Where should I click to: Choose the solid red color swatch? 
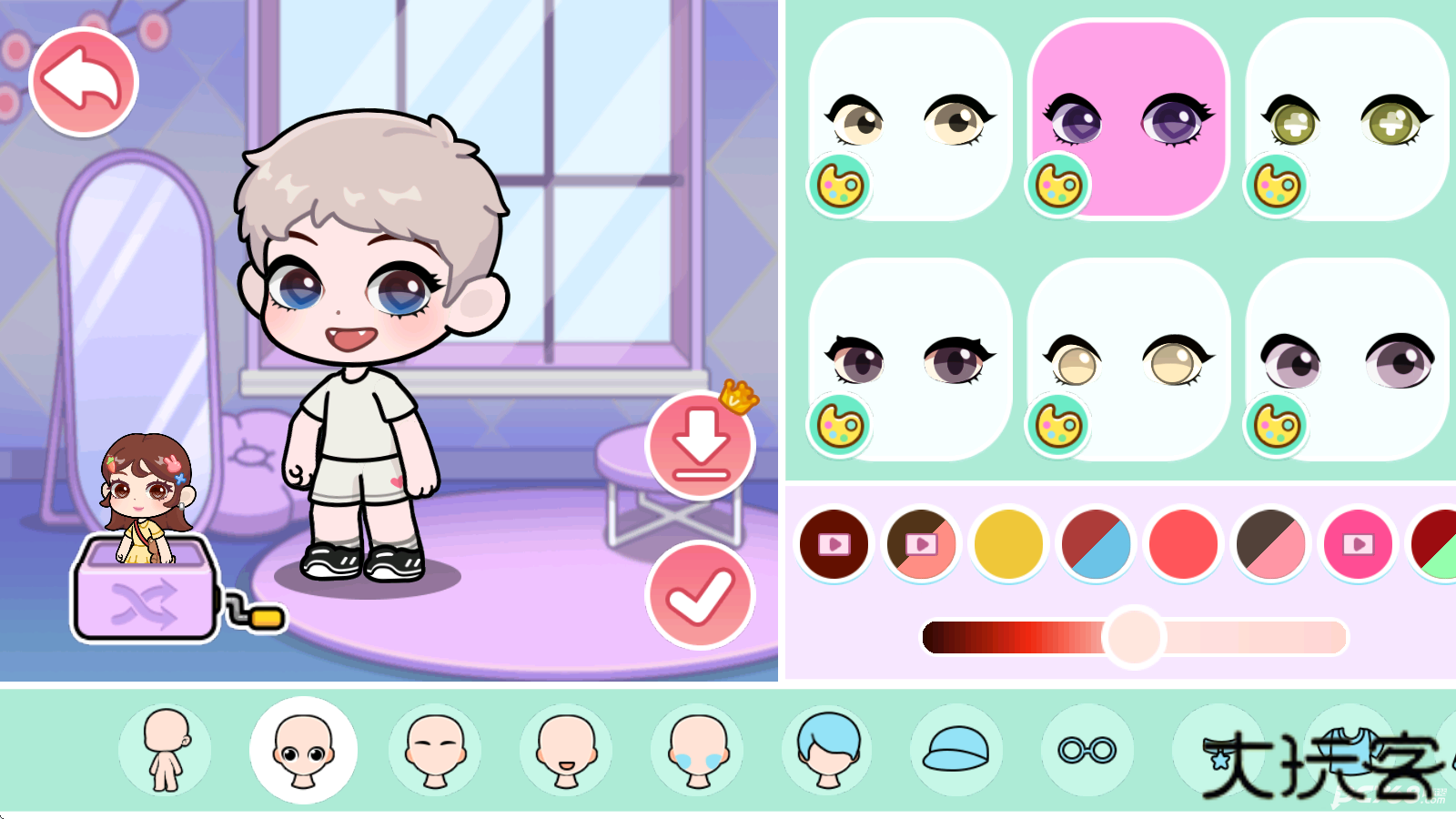(1183, 544)
